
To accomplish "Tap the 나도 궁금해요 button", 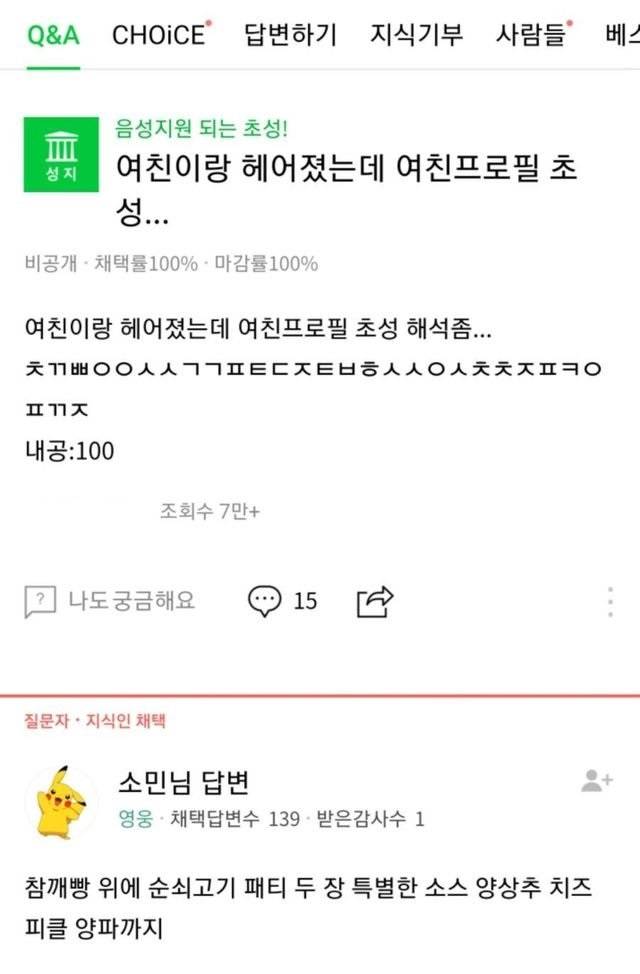I will [110, 601].
